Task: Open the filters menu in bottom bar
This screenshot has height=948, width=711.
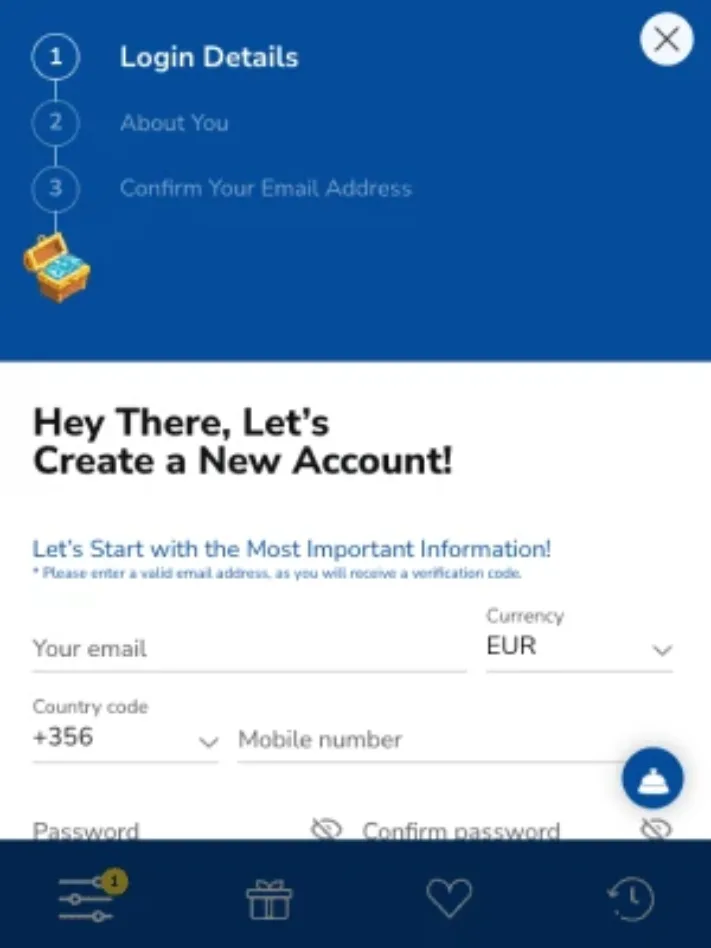Action: (88, 898)
